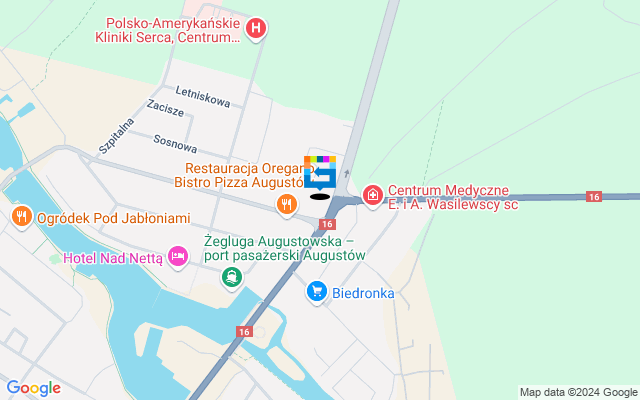Select the rainbow bed location marker
Image resolution: width=640 pixels, height=400 pixels.
(x=320, y=174)
